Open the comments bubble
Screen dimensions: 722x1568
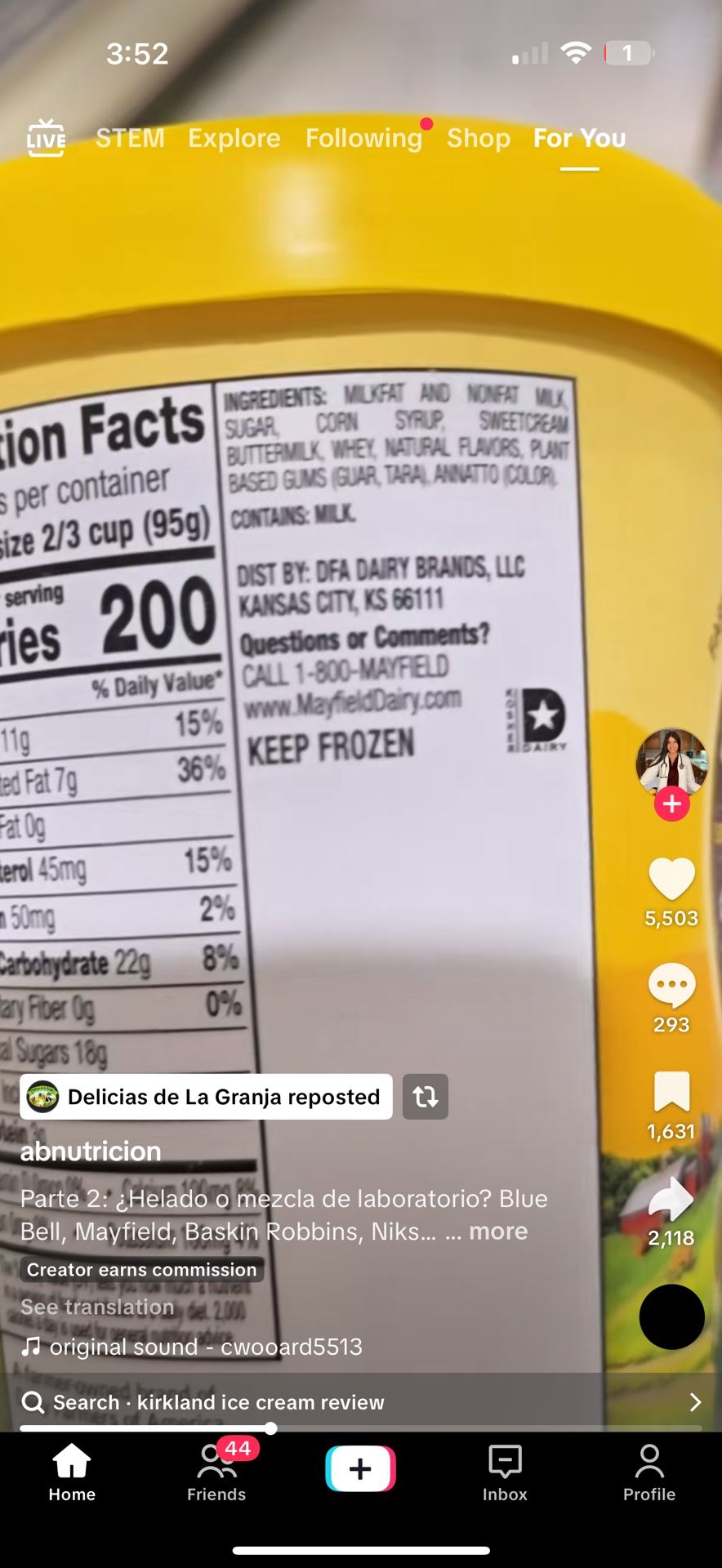point(671,986)
